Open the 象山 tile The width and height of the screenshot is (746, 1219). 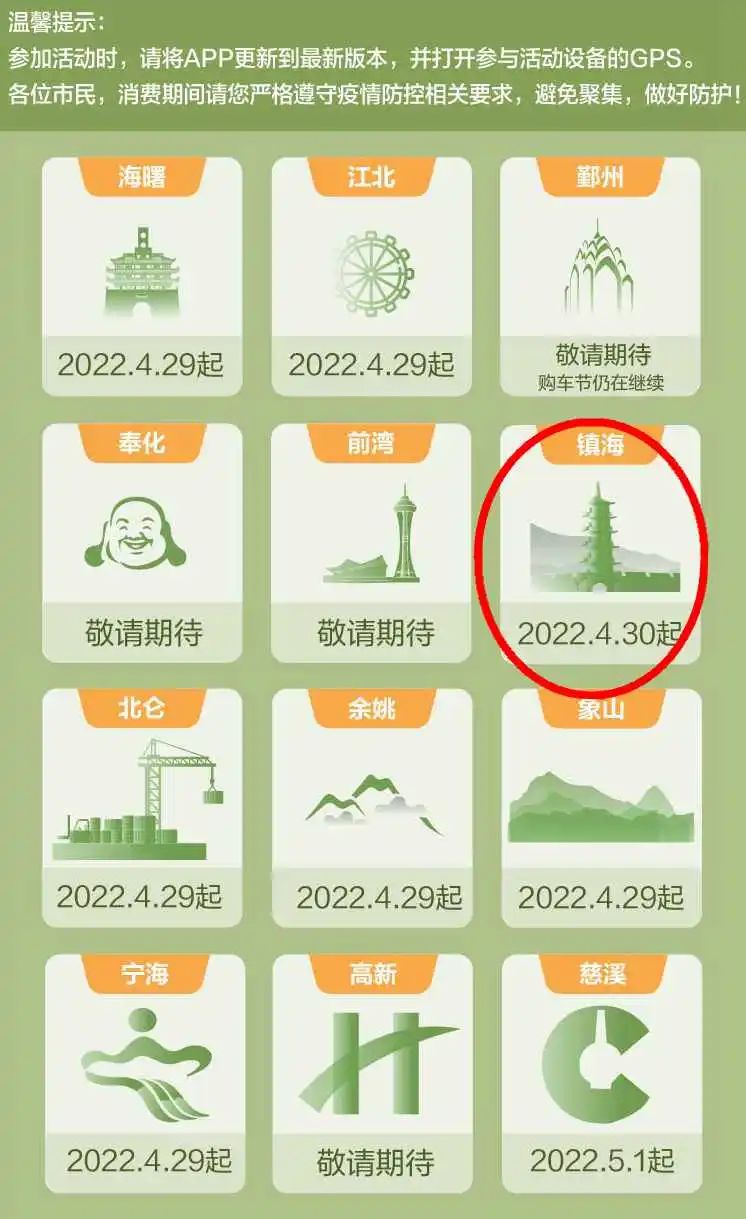601,808
